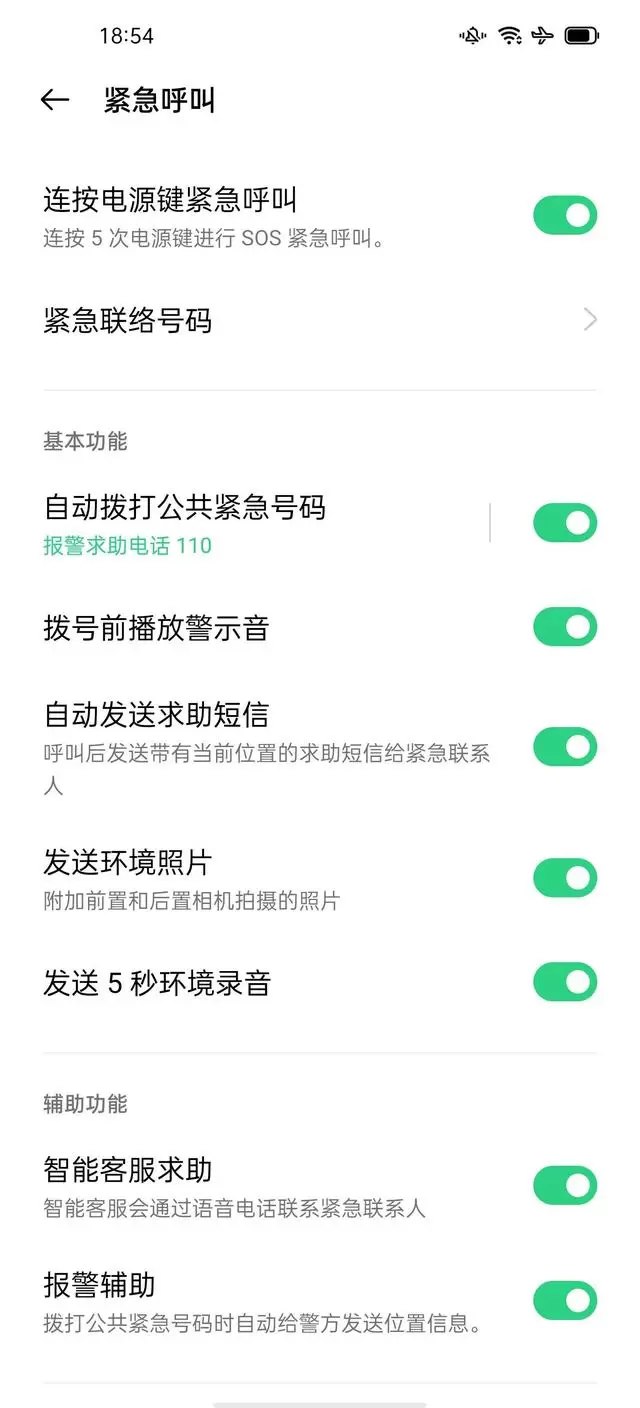Open 报警求助电话 110 number selection

click(x=128, y=546)
